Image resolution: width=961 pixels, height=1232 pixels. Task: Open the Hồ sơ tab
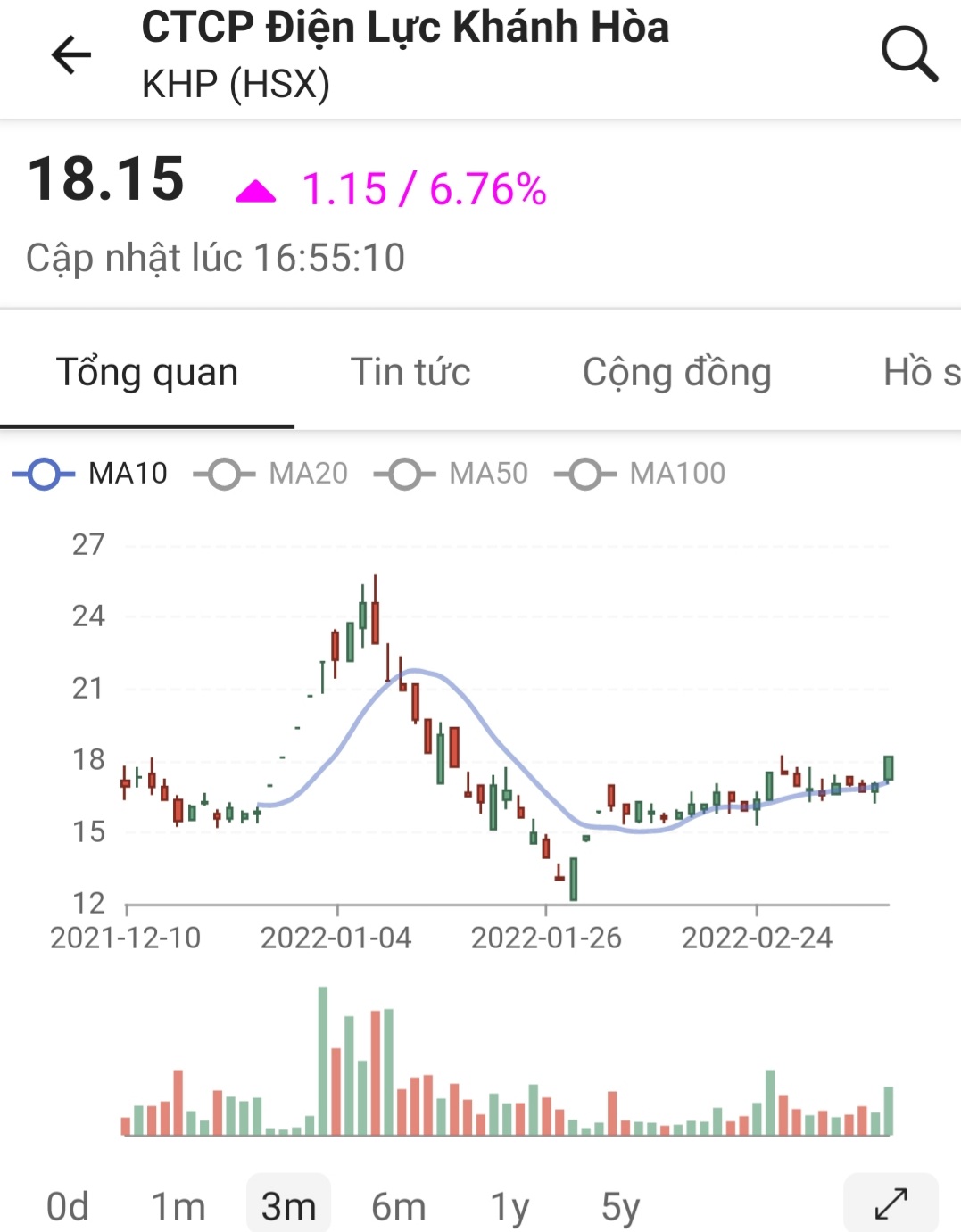tap(921, 372)
